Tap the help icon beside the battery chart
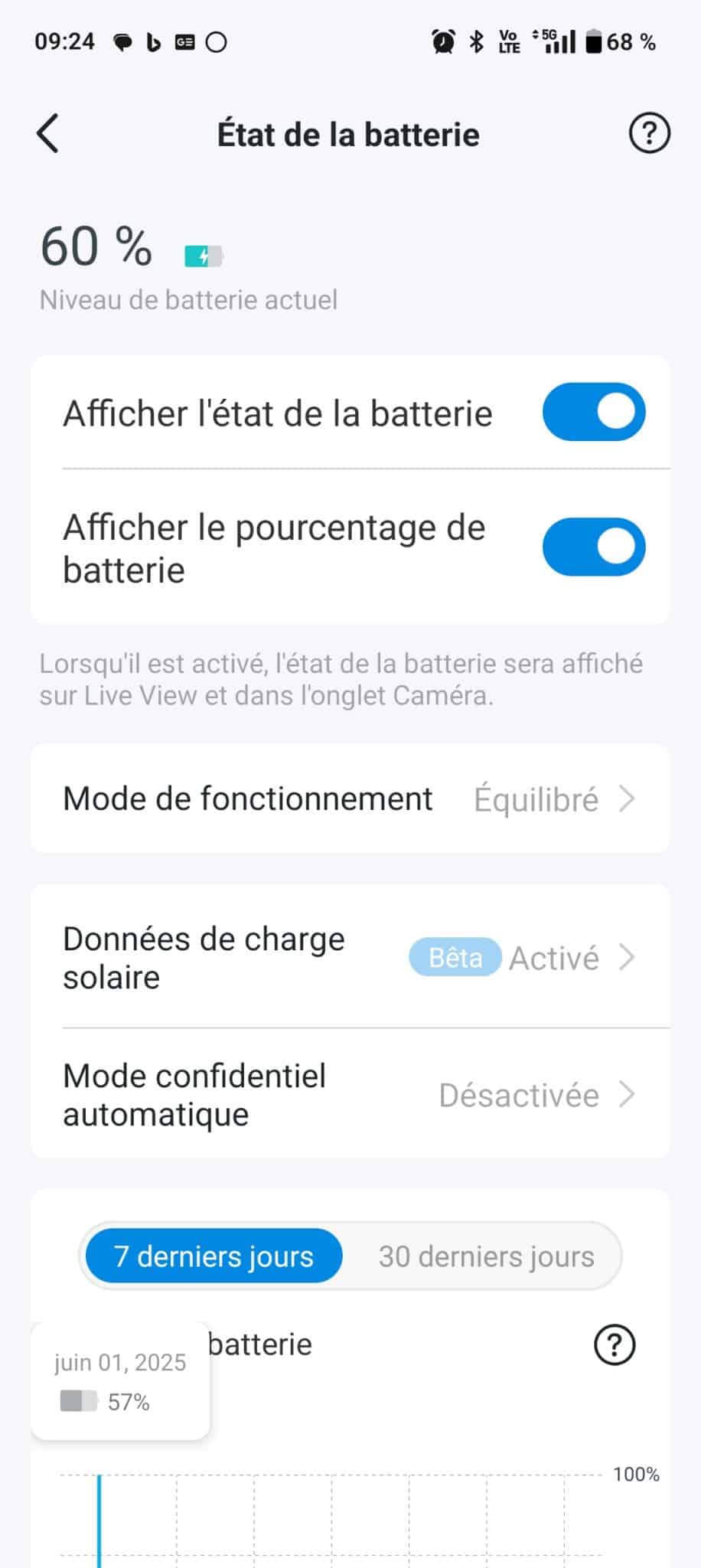701x1568 pixels. tap(615, 1344)
